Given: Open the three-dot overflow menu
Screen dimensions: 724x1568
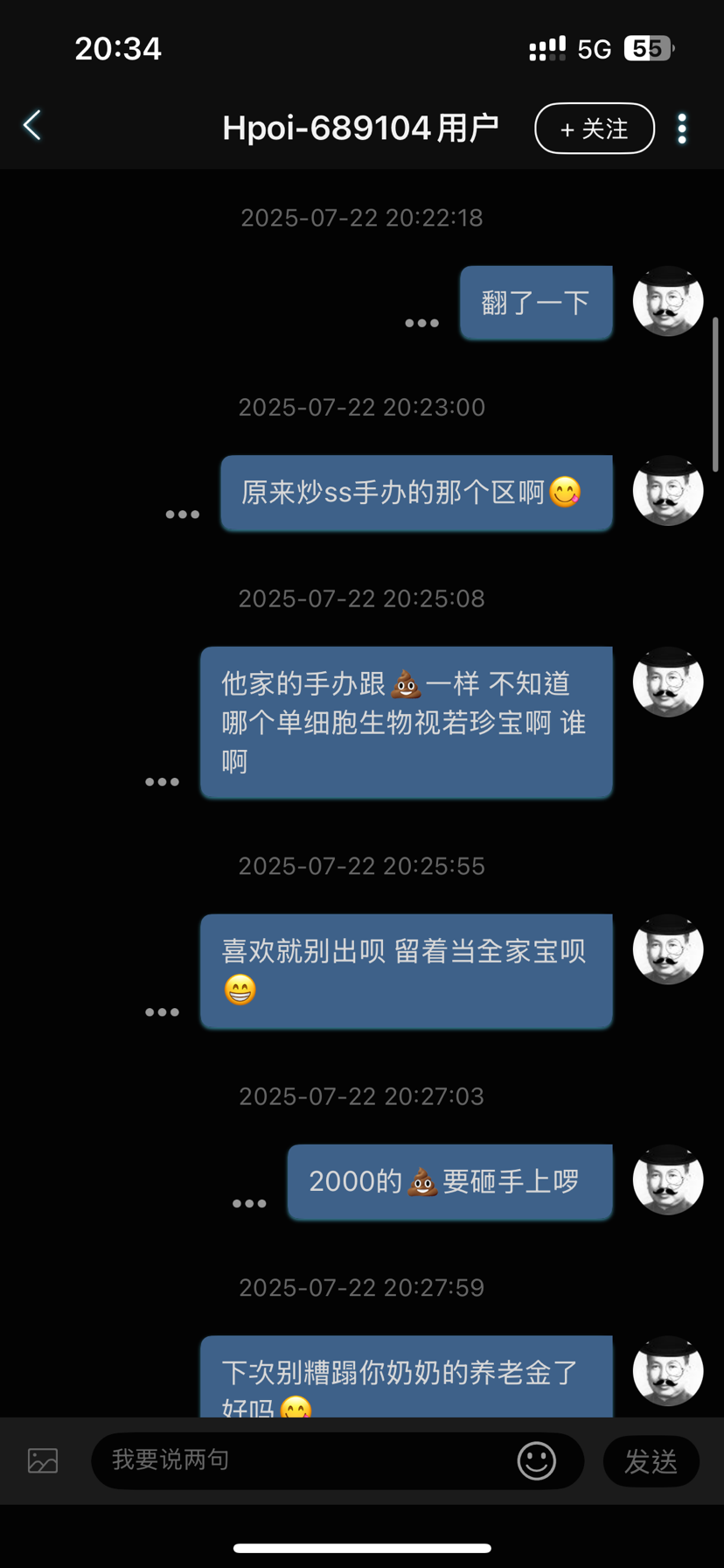Looking at the screenshot, I should tap(681, 129).
